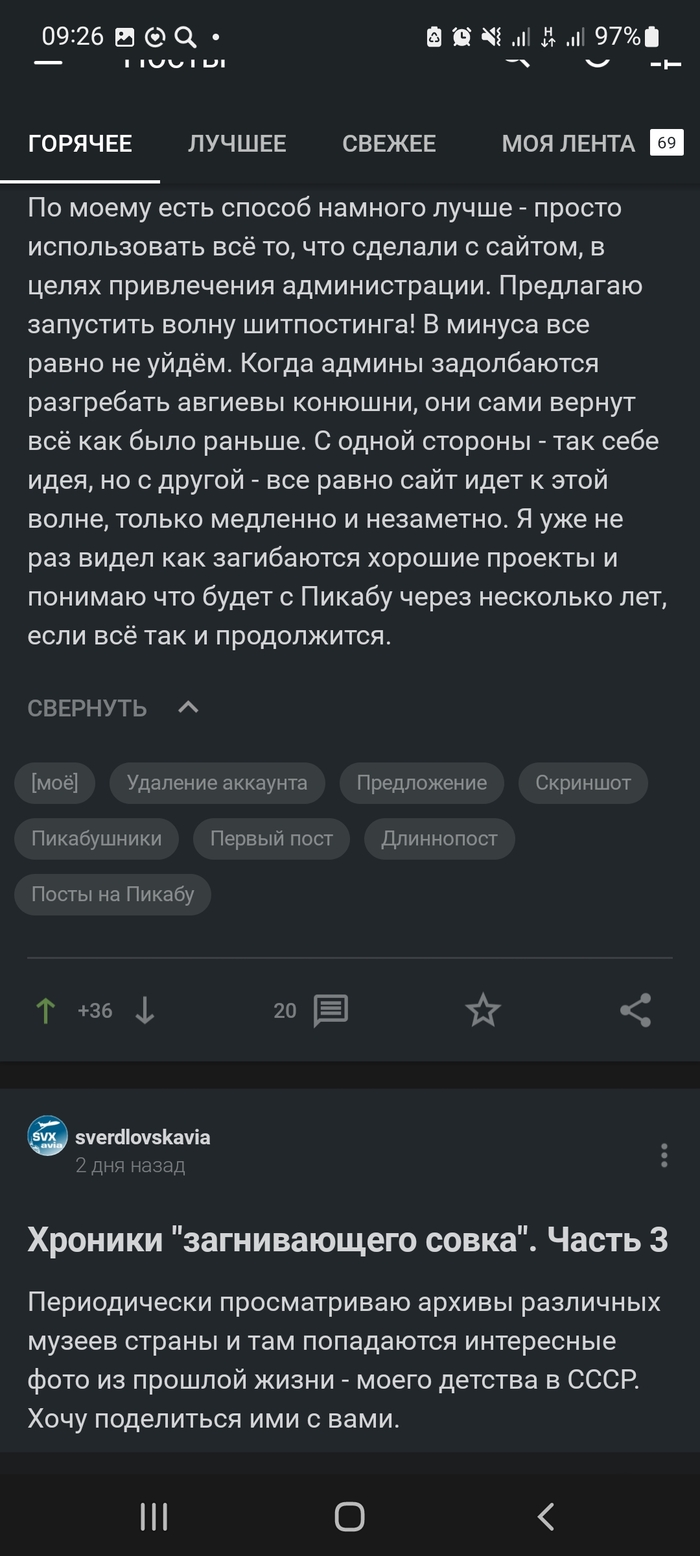Viewport: 700px width, 1556px height.
Task: Select the ГОРЯЧЕЕ tab
Action: (80, 144)
